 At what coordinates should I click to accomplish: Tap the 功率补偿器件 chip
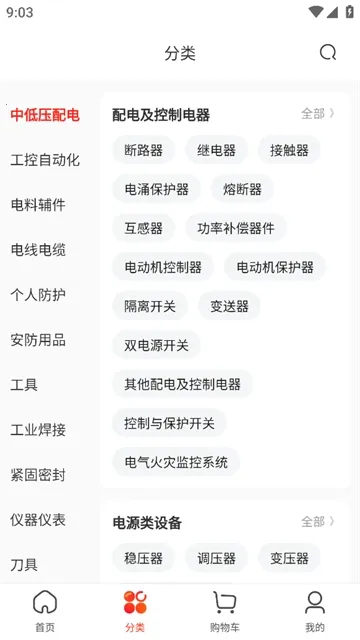236,228
